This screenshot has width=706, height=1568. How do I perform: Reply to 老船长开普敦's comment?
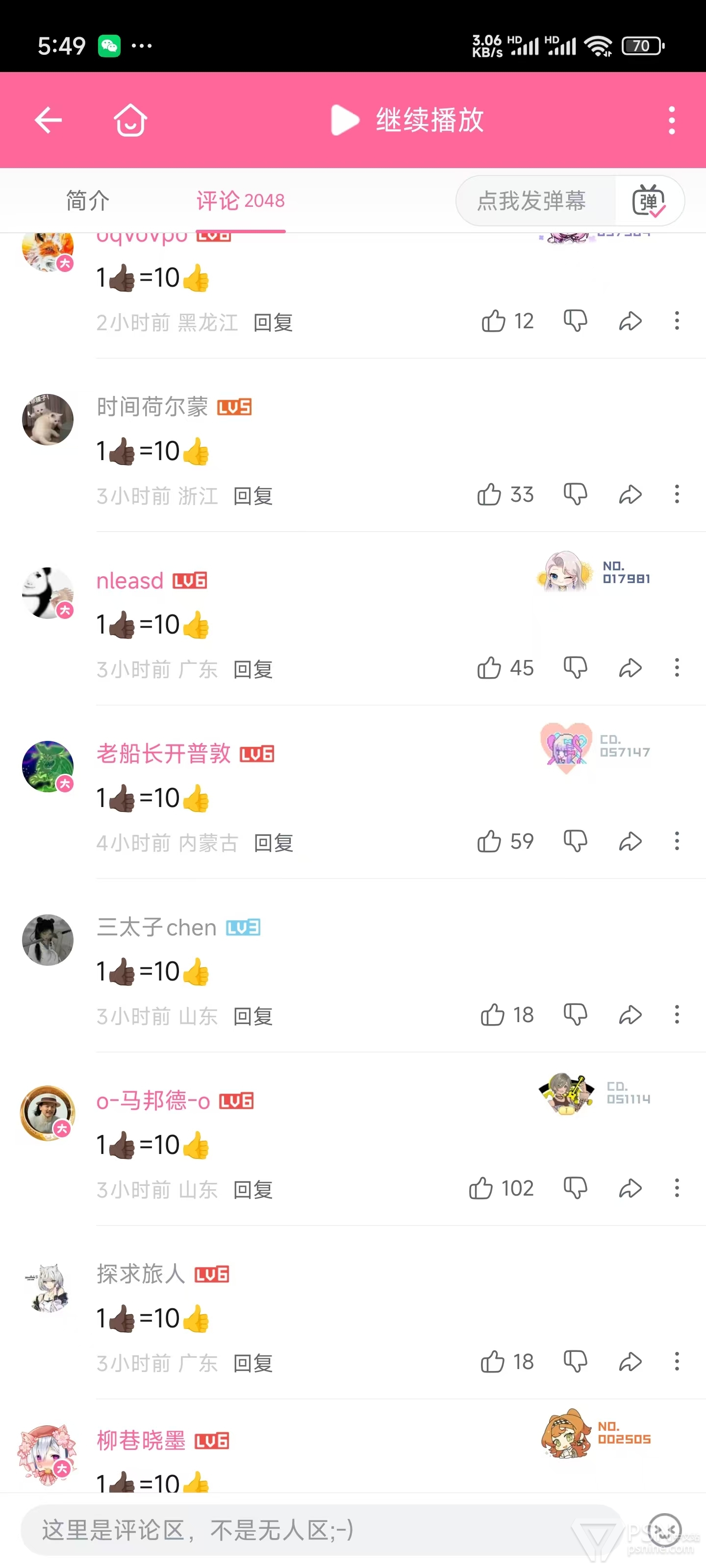[274, 843]
